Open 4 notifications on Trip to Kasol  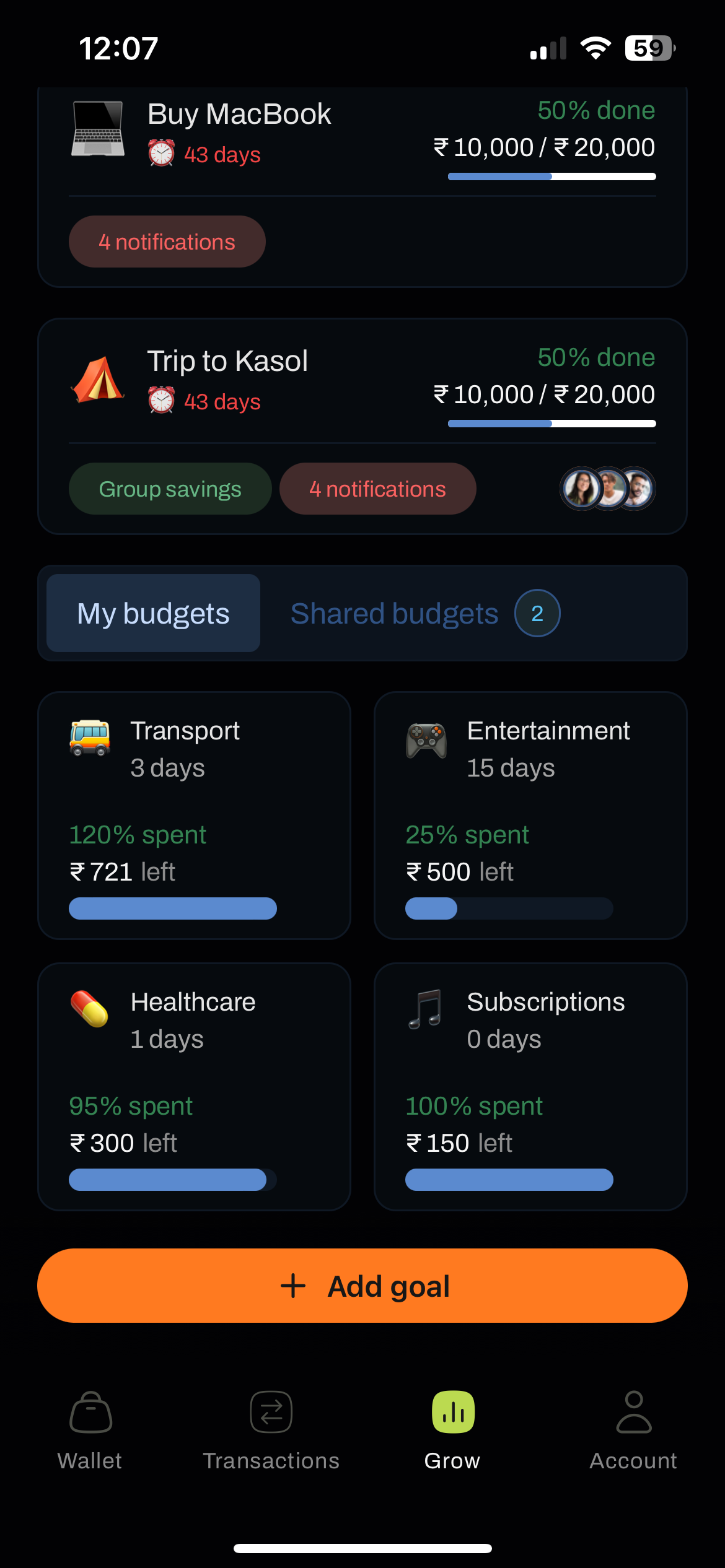(378, 489)
